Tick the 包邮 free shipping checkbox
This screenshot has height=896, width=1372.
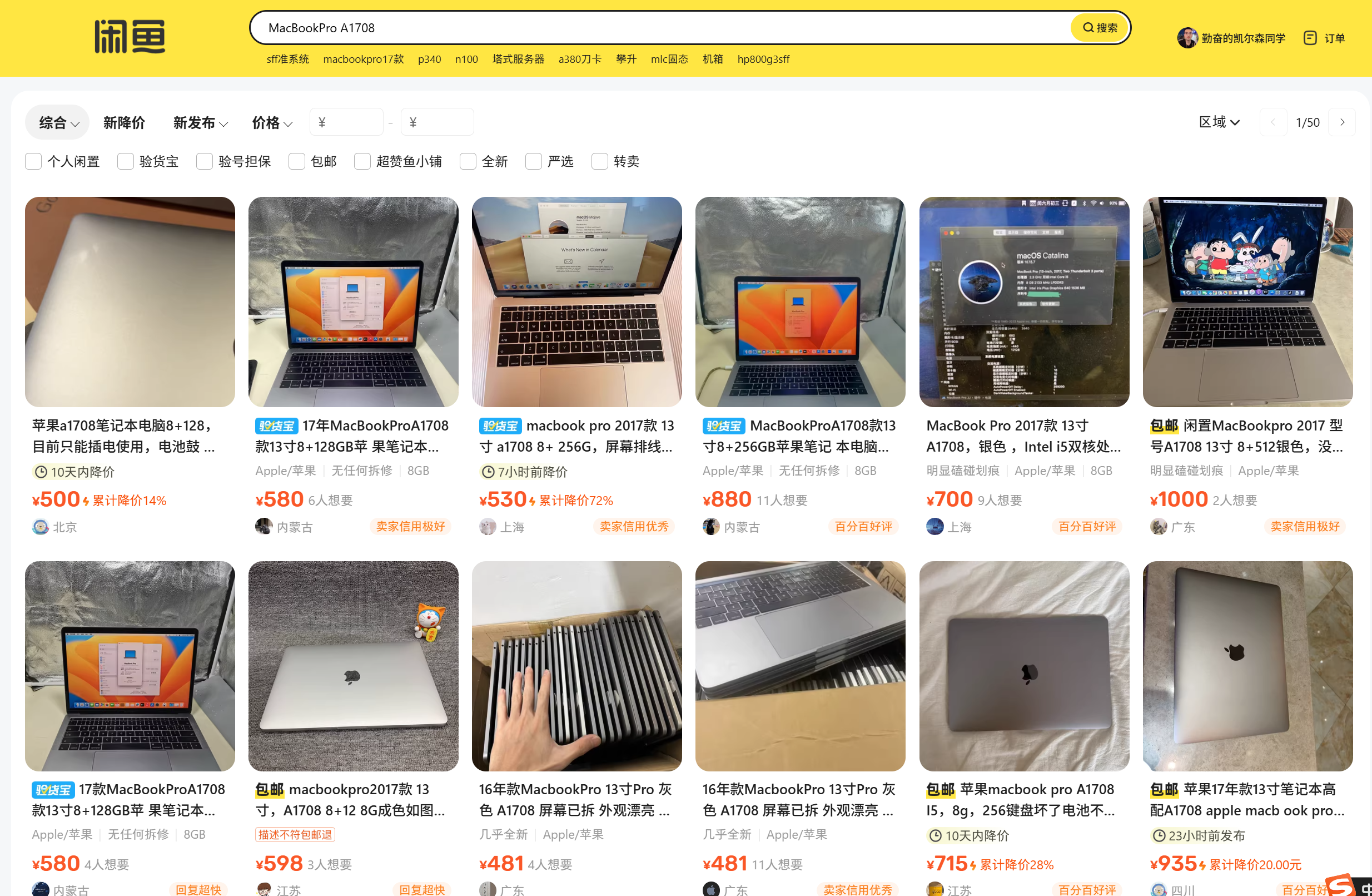pos(296,161)
